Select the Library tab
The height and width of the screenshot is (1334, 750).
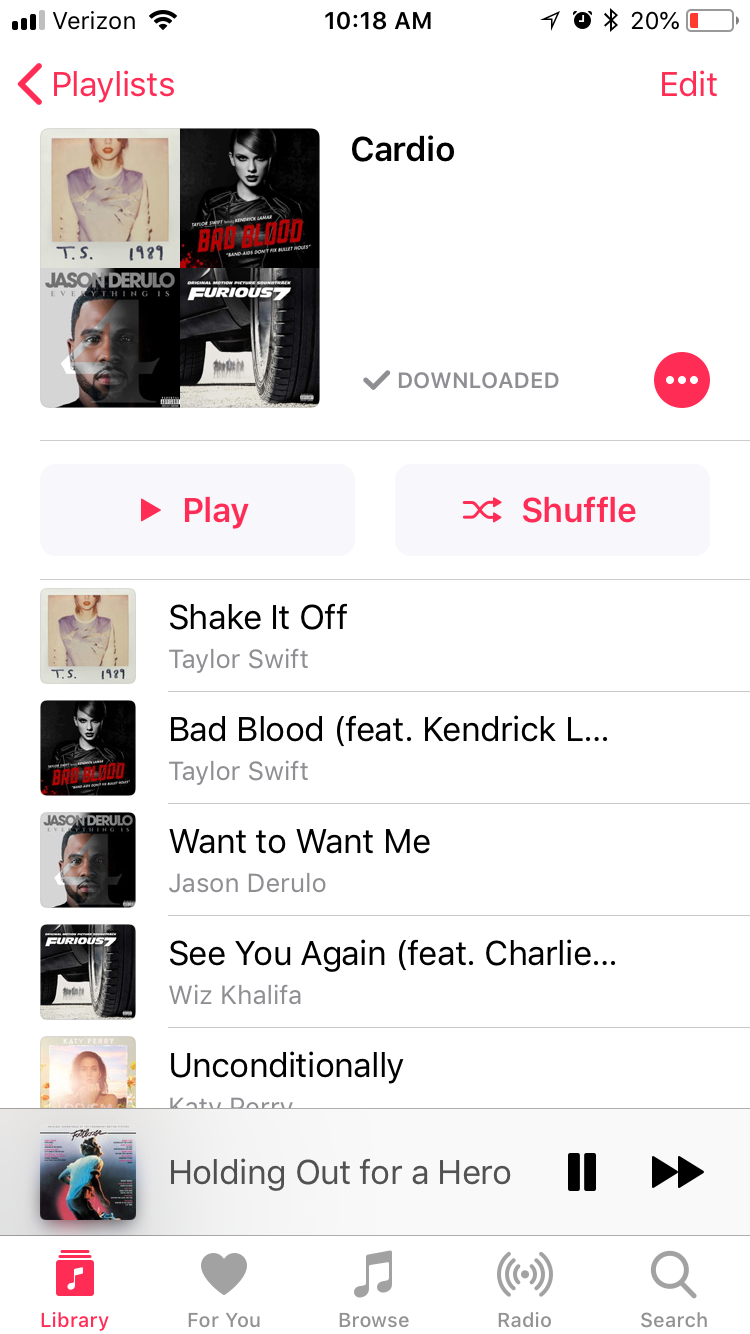tap(74, 1290)
